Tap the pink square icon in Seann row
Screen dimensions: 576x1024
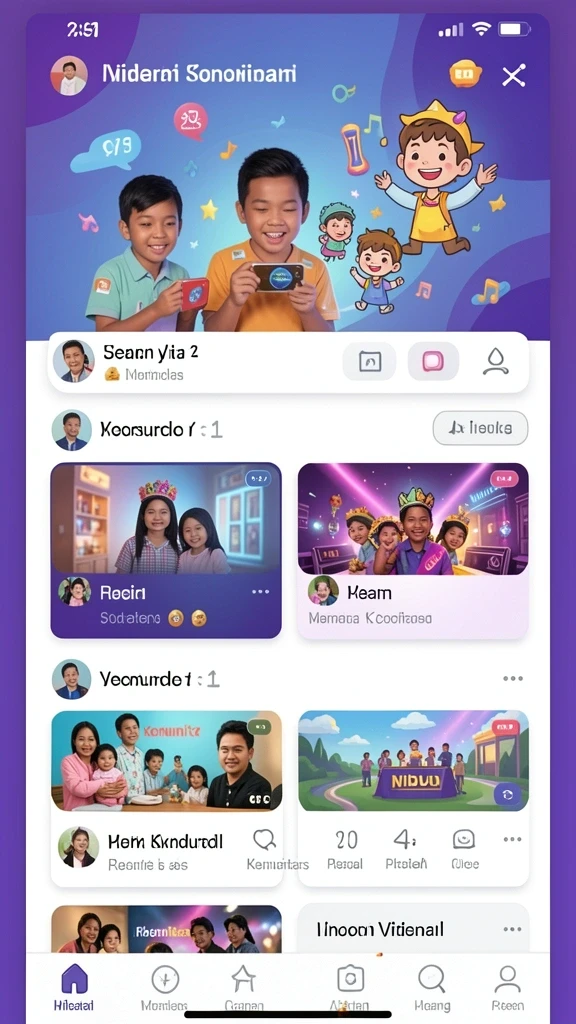click(433, 361)
